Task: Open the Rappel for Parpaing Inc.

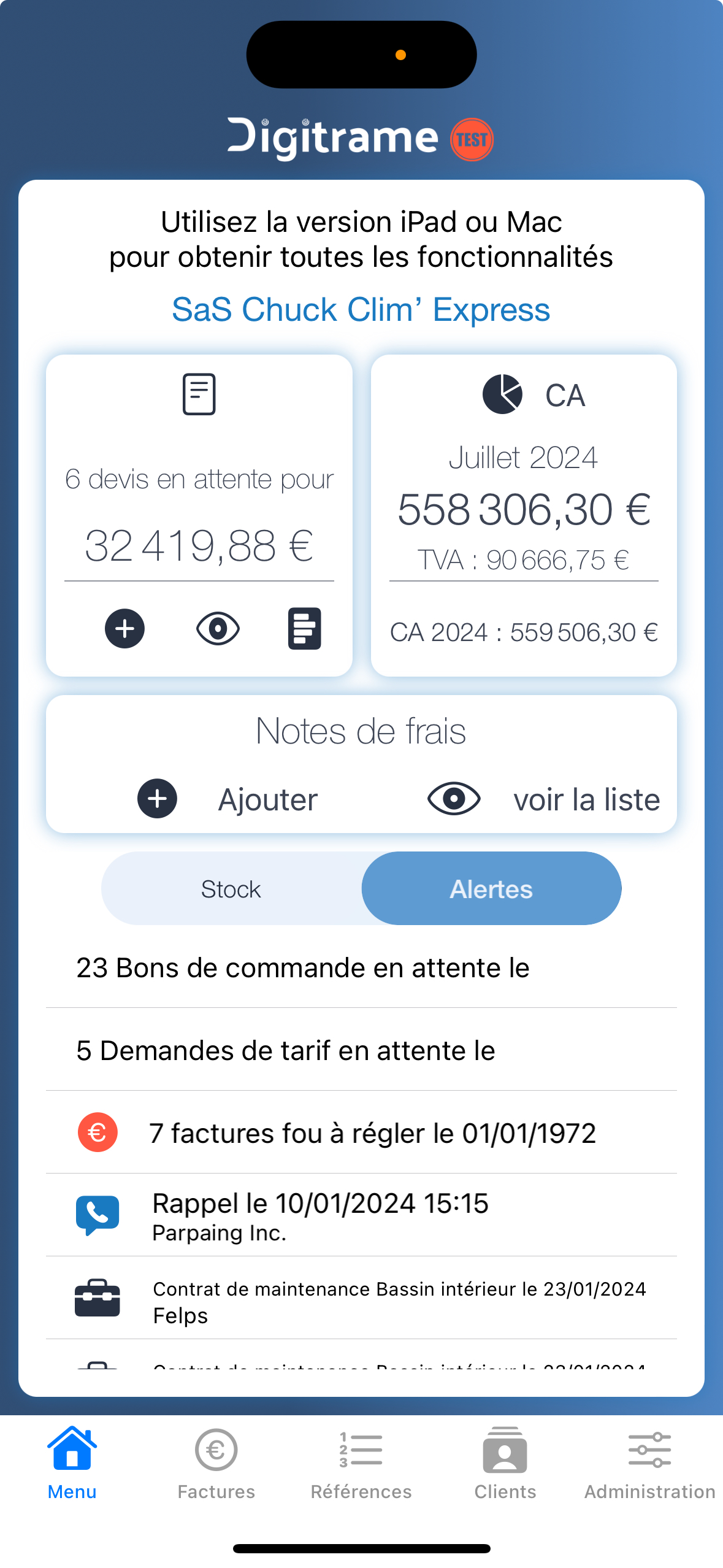Action: tap(361, 1215)
